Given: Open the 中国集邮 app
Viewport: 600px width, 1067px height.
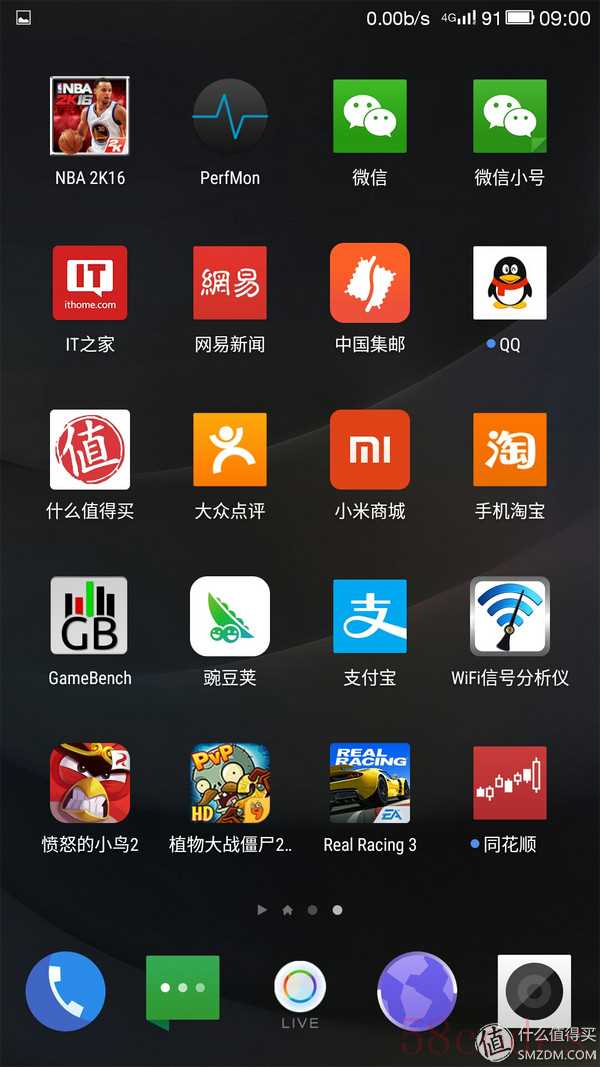Looking at the screenshot, I should [370, 283].
